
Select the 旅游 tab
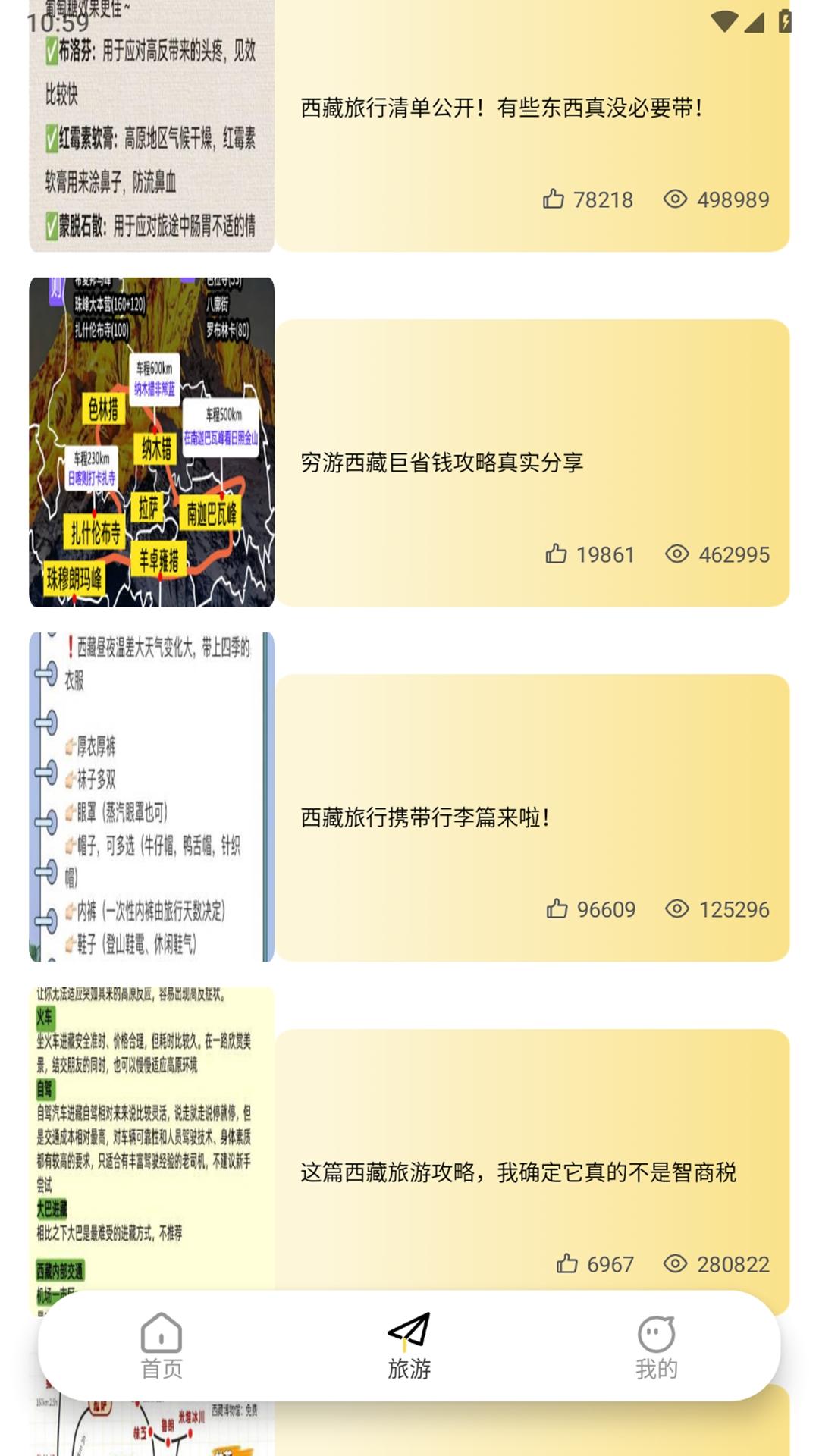[409, 1346]
